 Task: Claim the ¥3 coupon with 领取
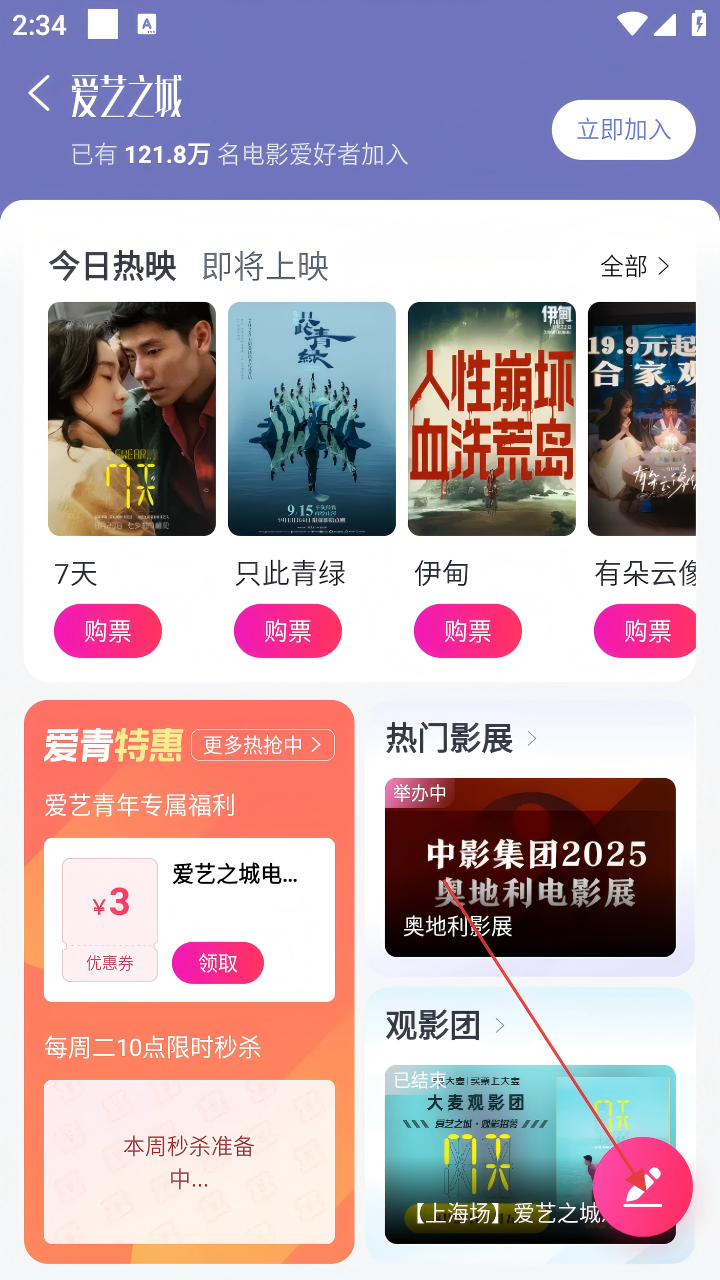(x=218, y=963)
